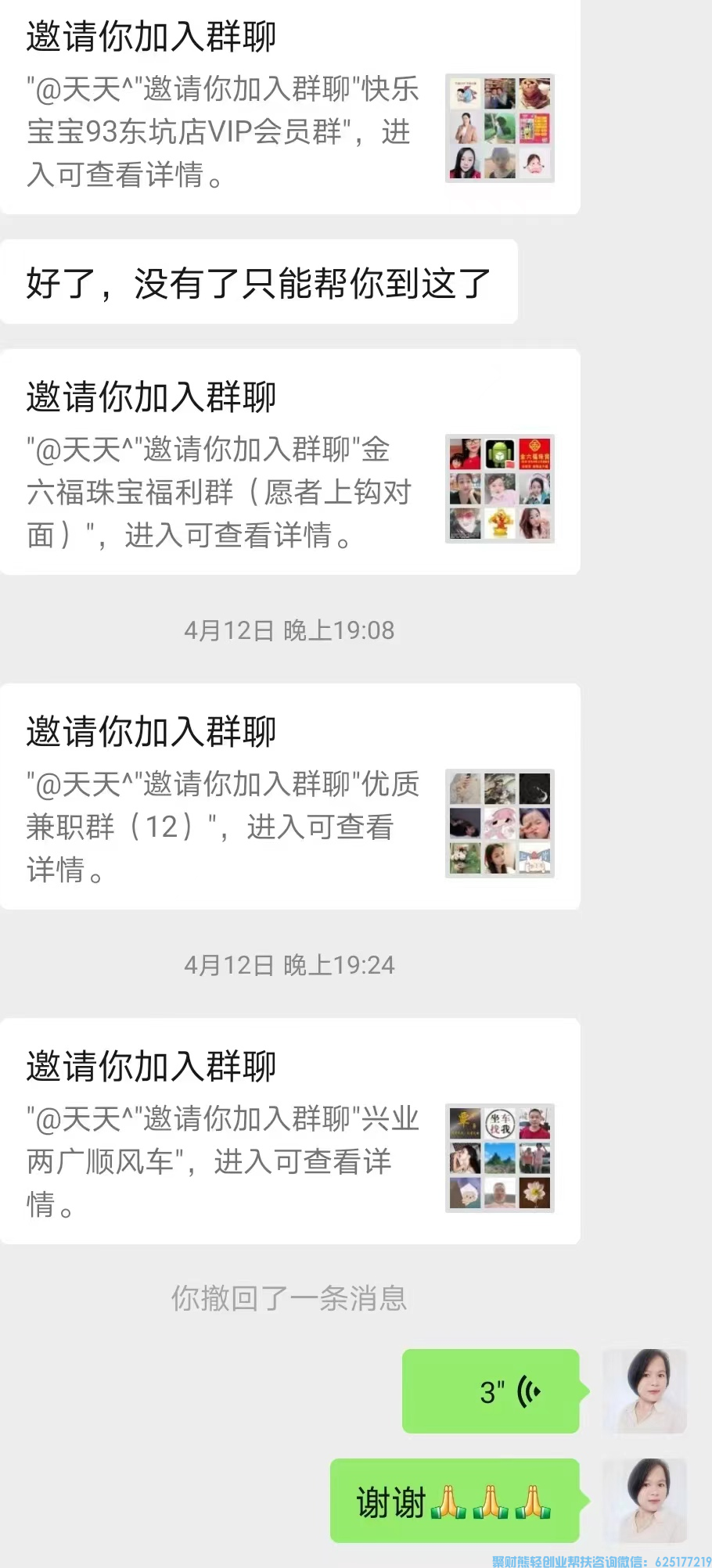Image resolution: width=712 pixels, height=1568 pixels.
Task: Open the 兴业两广顺风车 group invitation card
Action: [289, 1132]
